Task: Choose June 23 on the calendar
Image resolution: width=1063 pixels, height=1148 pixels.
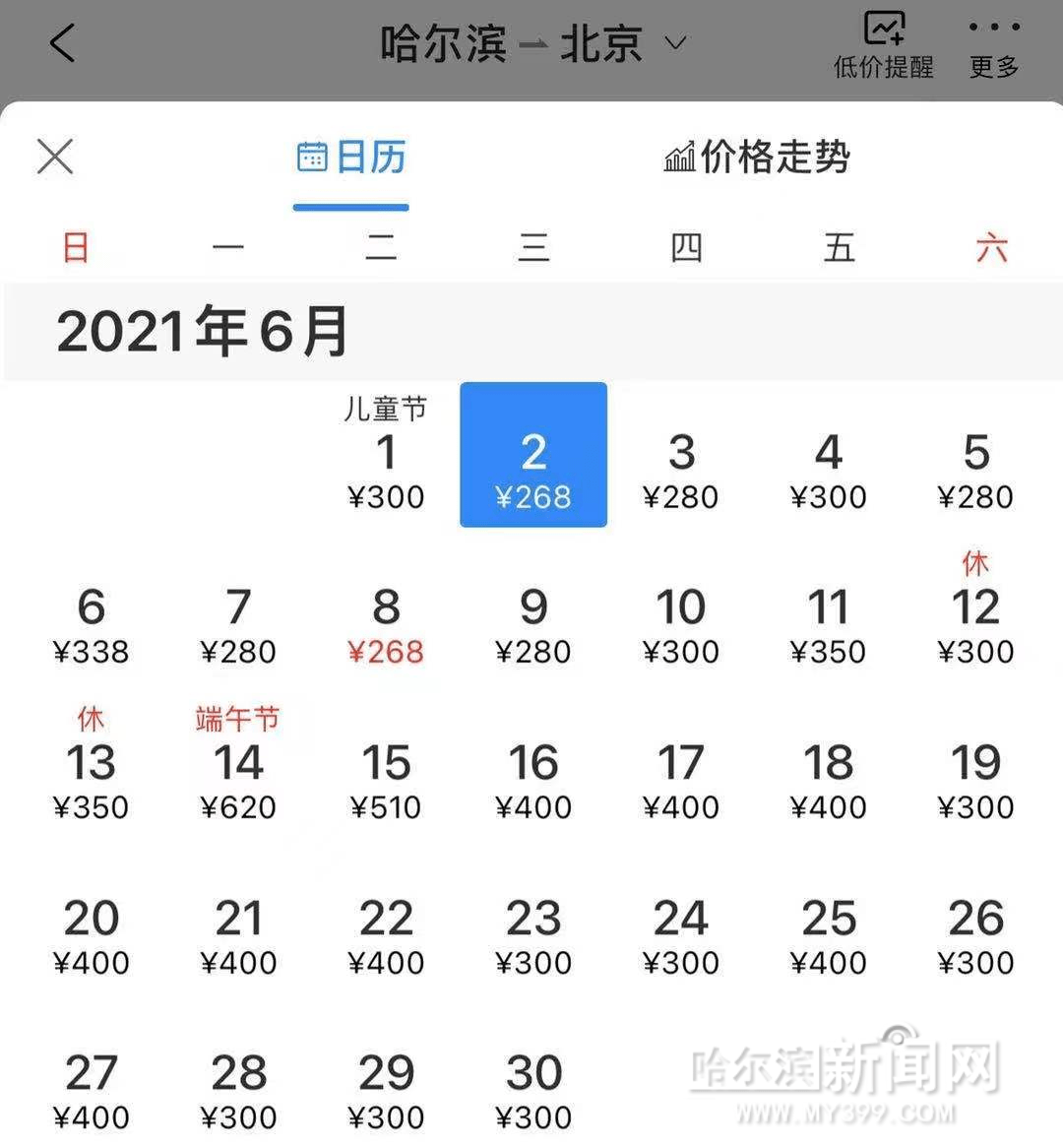Action: click(x=533, y=935)
